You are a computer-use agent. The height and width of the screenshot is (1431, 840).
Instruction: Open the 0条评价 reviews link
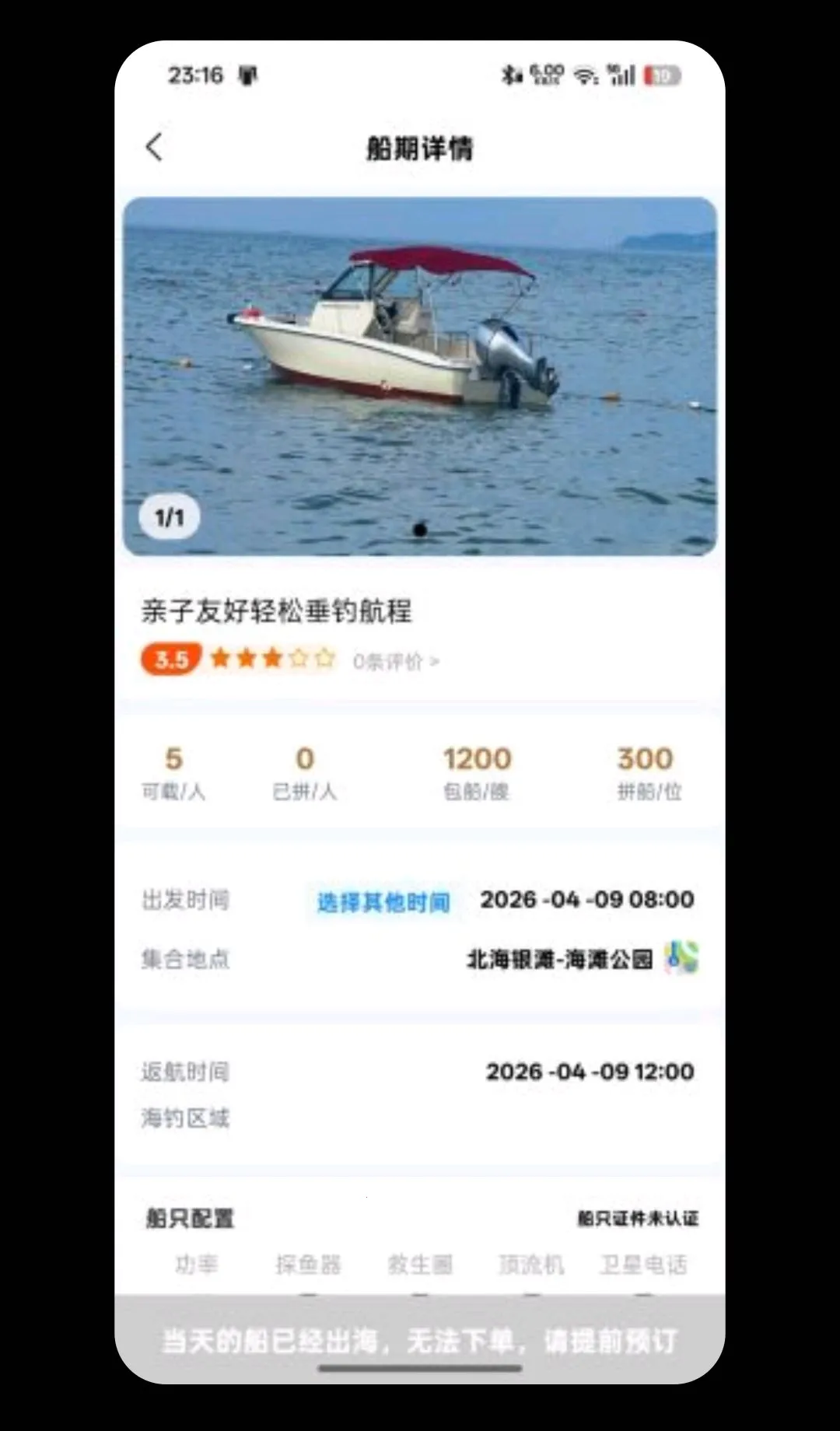(x=396, y=661)
